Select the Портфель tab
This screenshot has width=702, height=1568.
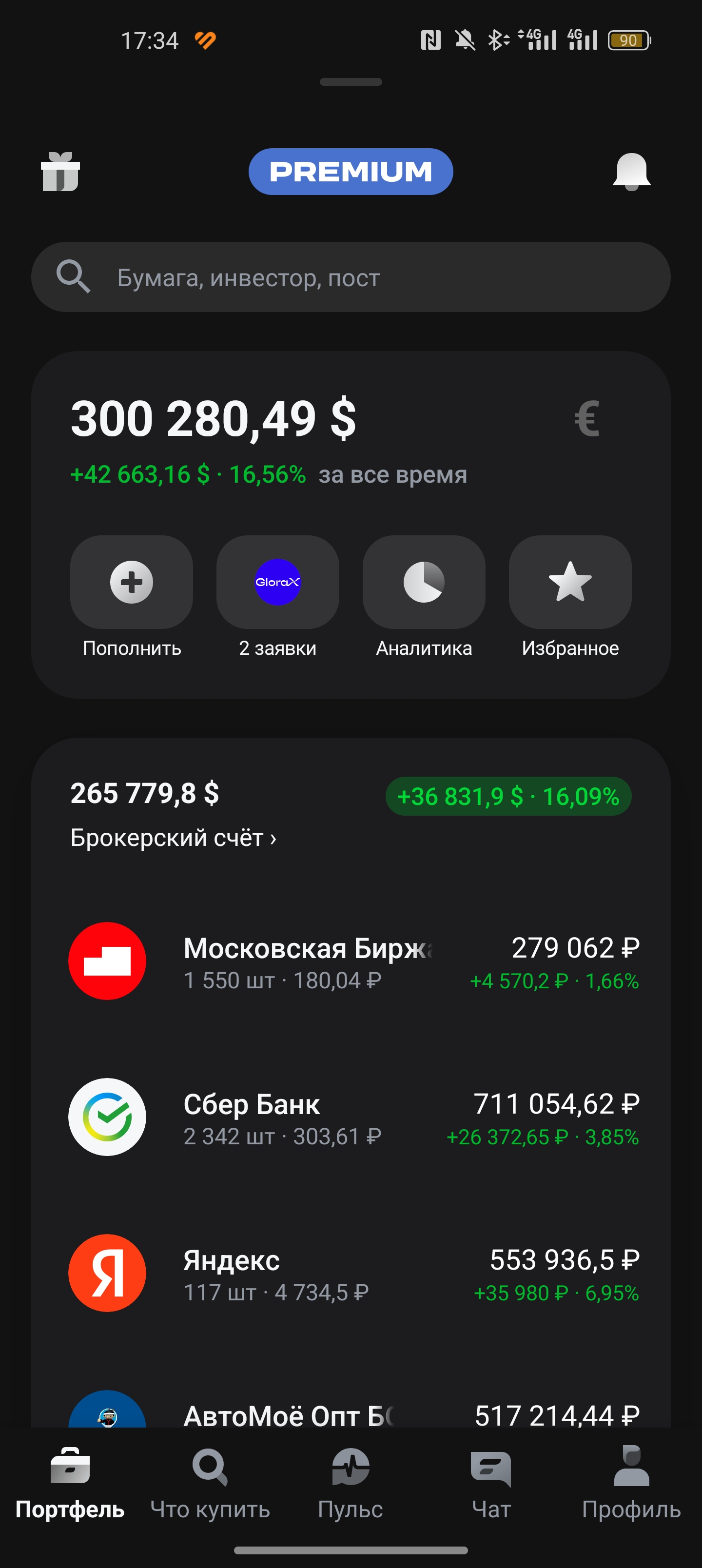[70, 1483]
